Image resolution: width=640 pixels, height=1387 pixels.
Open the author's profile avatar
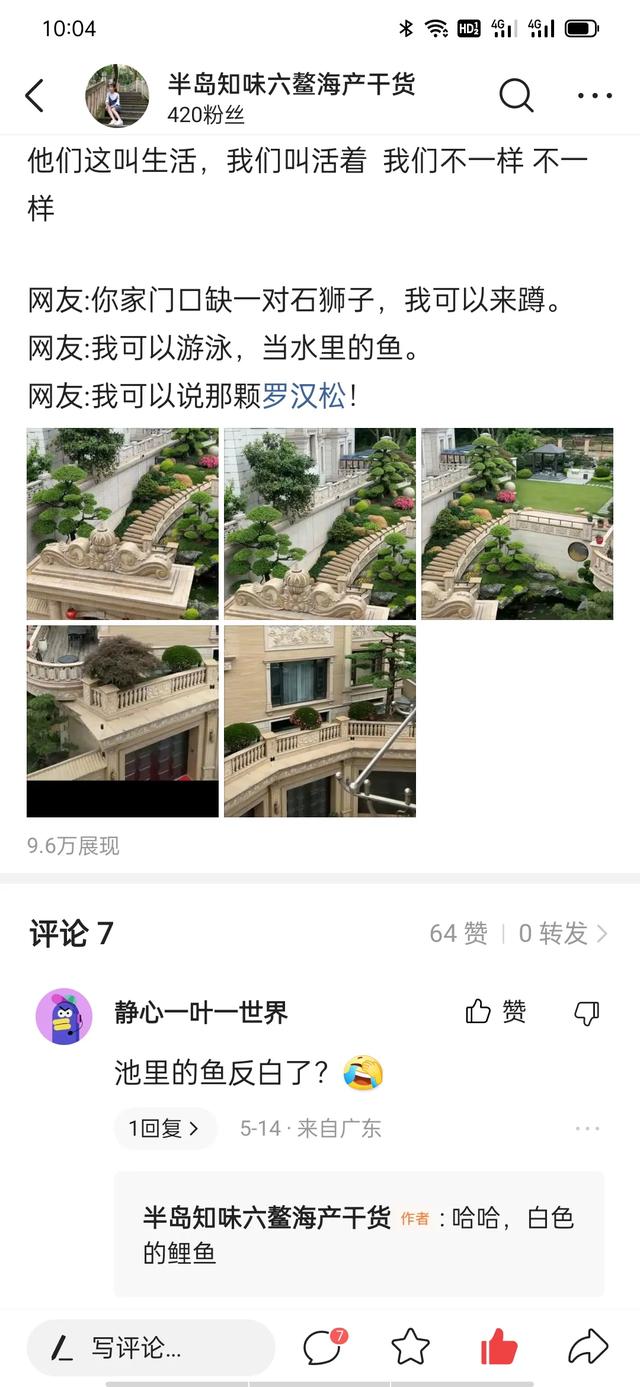click(117, 96)
